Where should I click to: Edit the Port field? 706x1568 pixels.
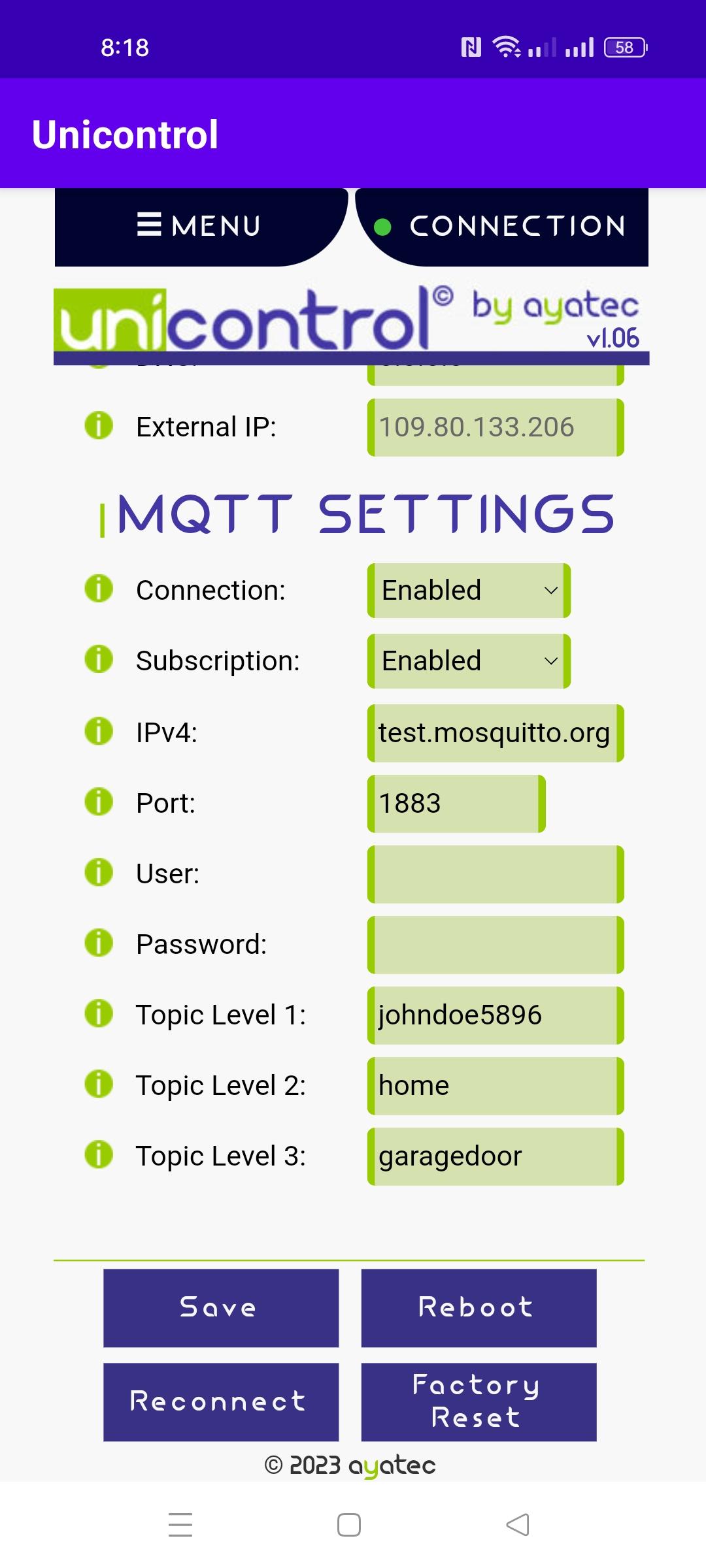456,804
